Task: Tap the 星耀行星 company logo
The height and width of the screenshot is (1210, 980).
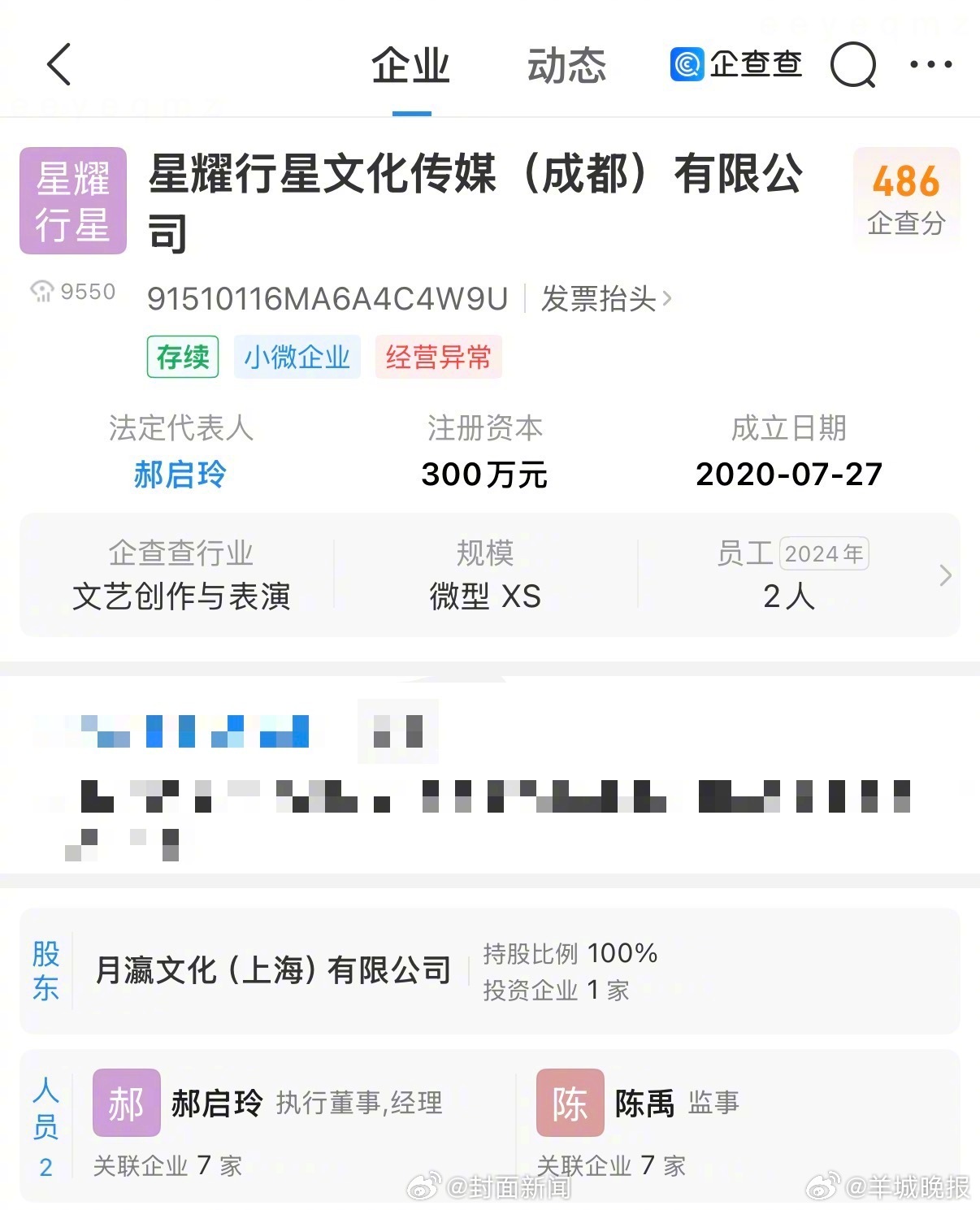Action: coord(72,201)
